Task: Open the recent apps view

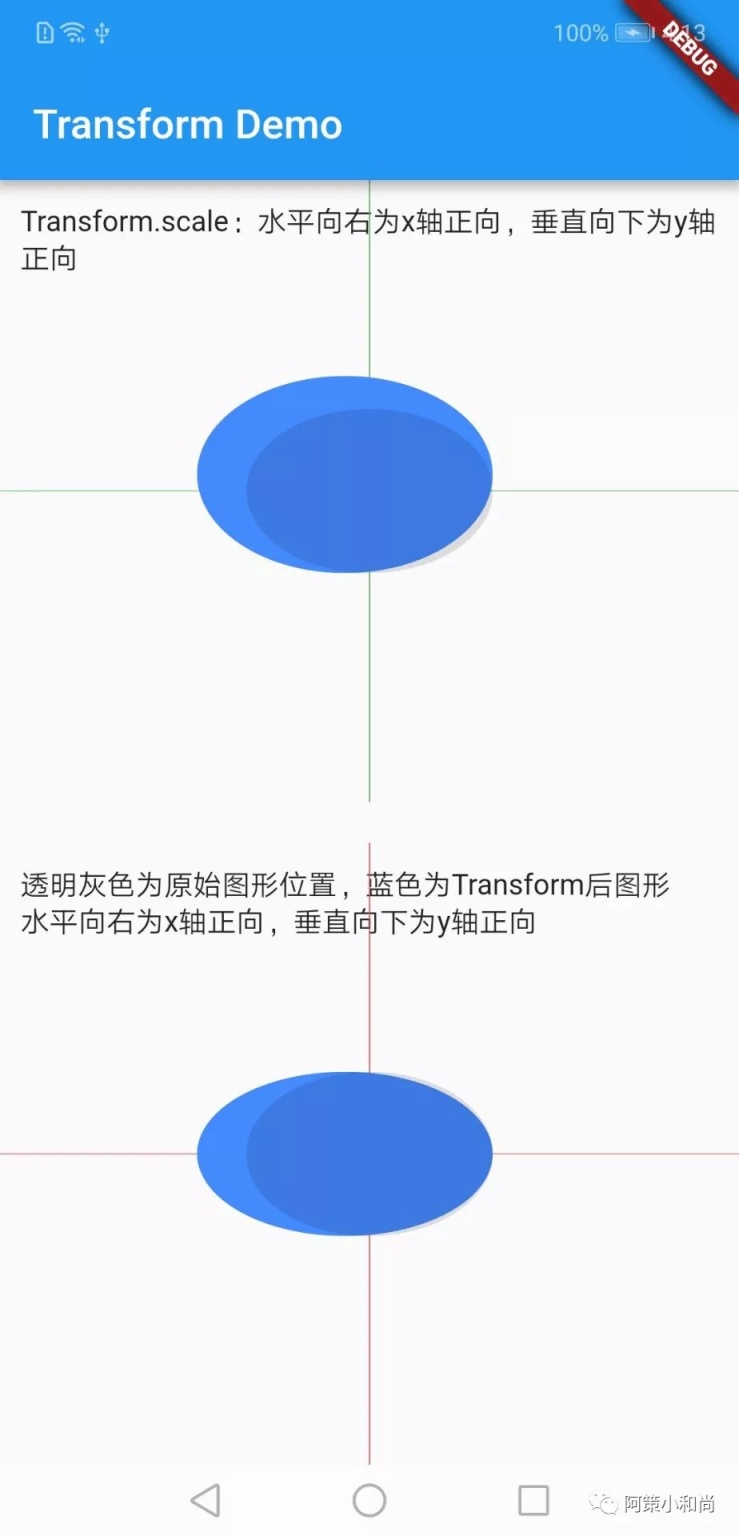Action: [x=533, y=1500]
